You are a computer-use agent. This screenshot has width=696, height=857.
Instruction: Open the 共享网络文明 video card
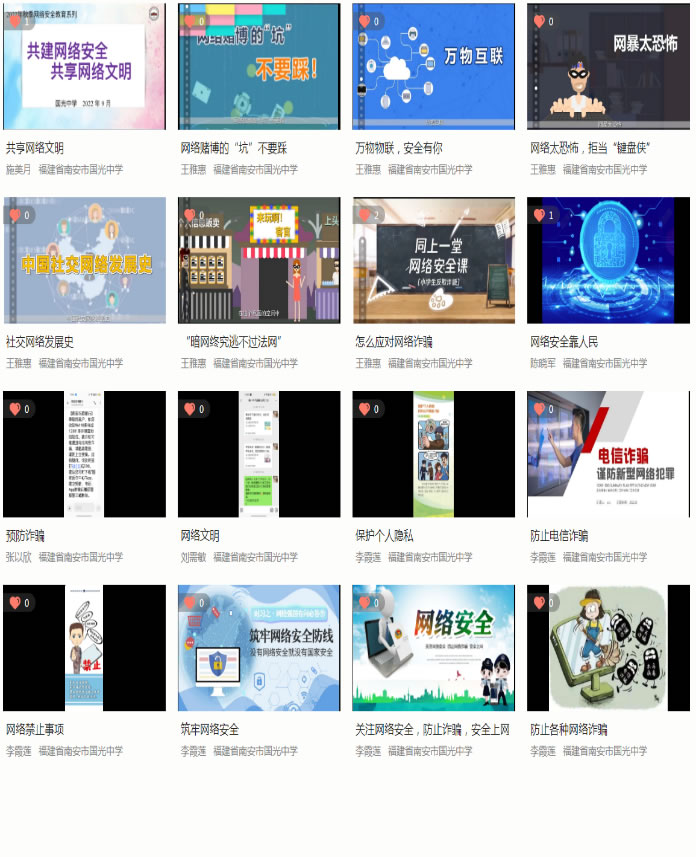84,66
